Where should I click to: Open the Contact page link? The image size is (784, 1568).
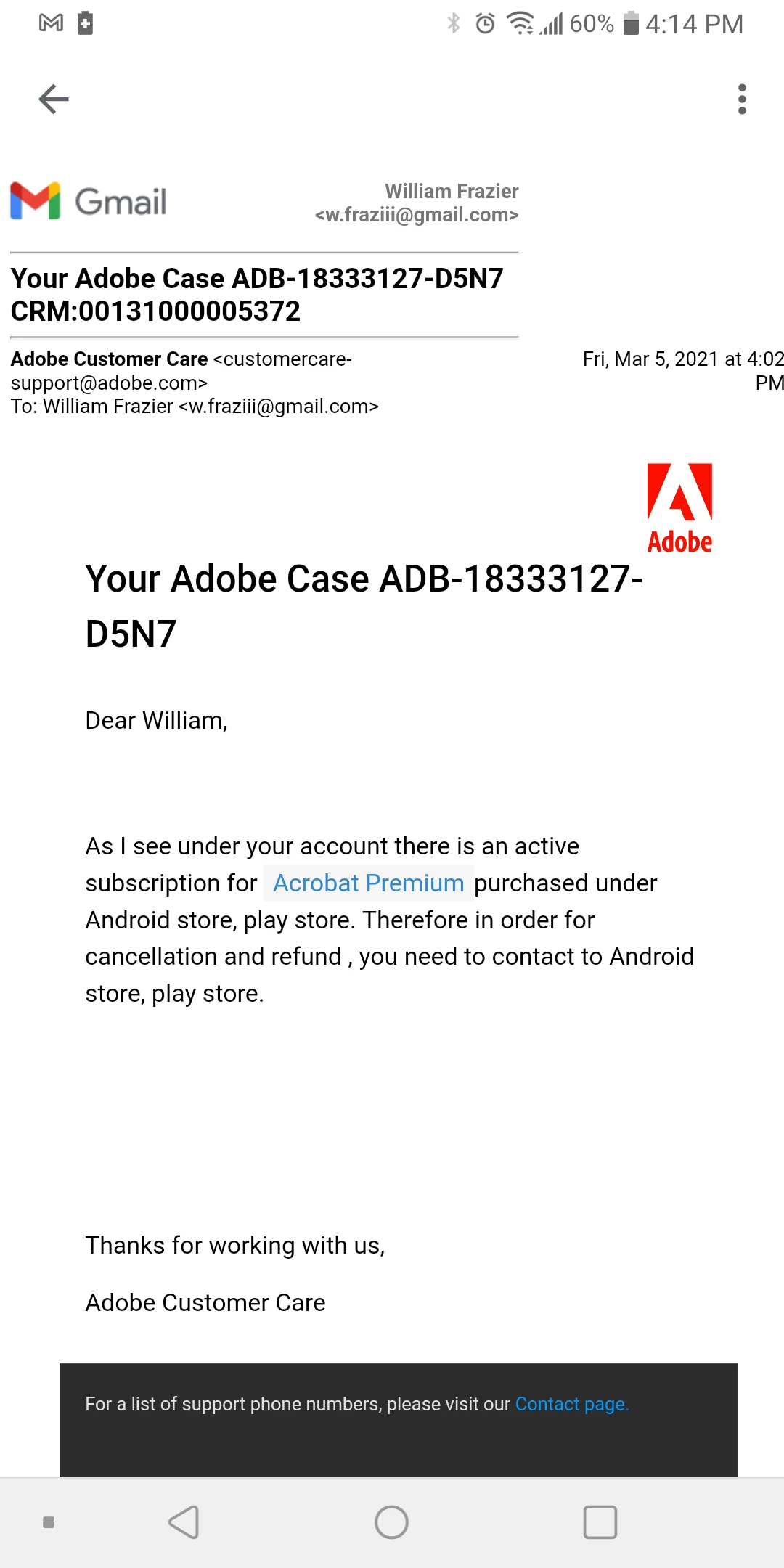click(x=571, y=1404)
